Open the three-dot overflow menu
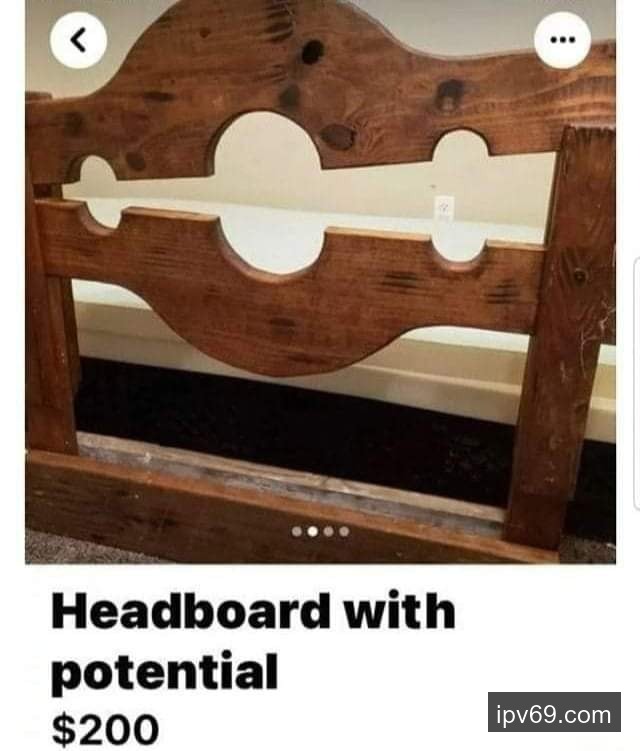The height and width of the screenshot is (751, 640). pos(563,41)
